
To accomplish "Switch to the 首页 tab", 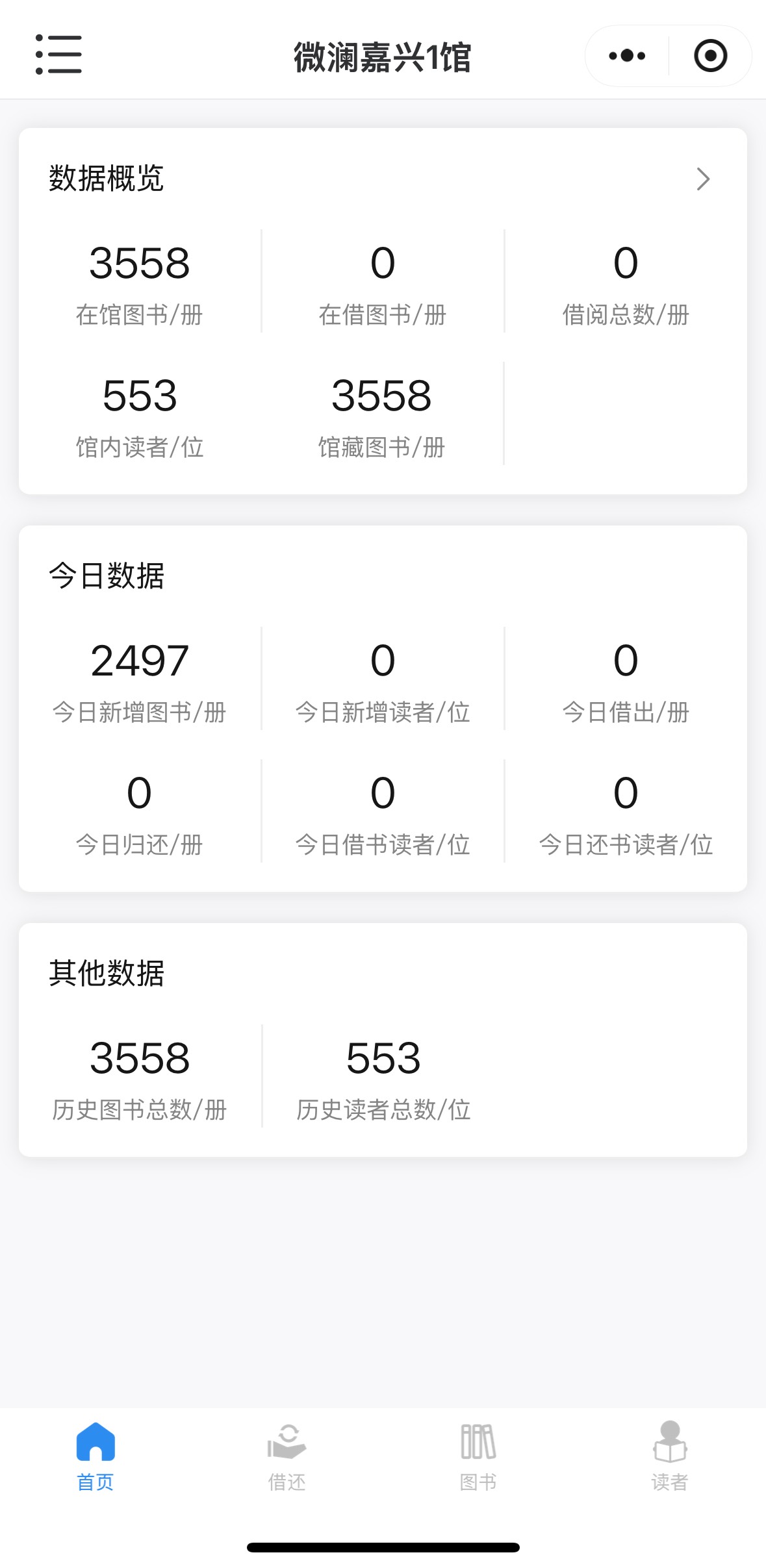I will [96, 1456].
